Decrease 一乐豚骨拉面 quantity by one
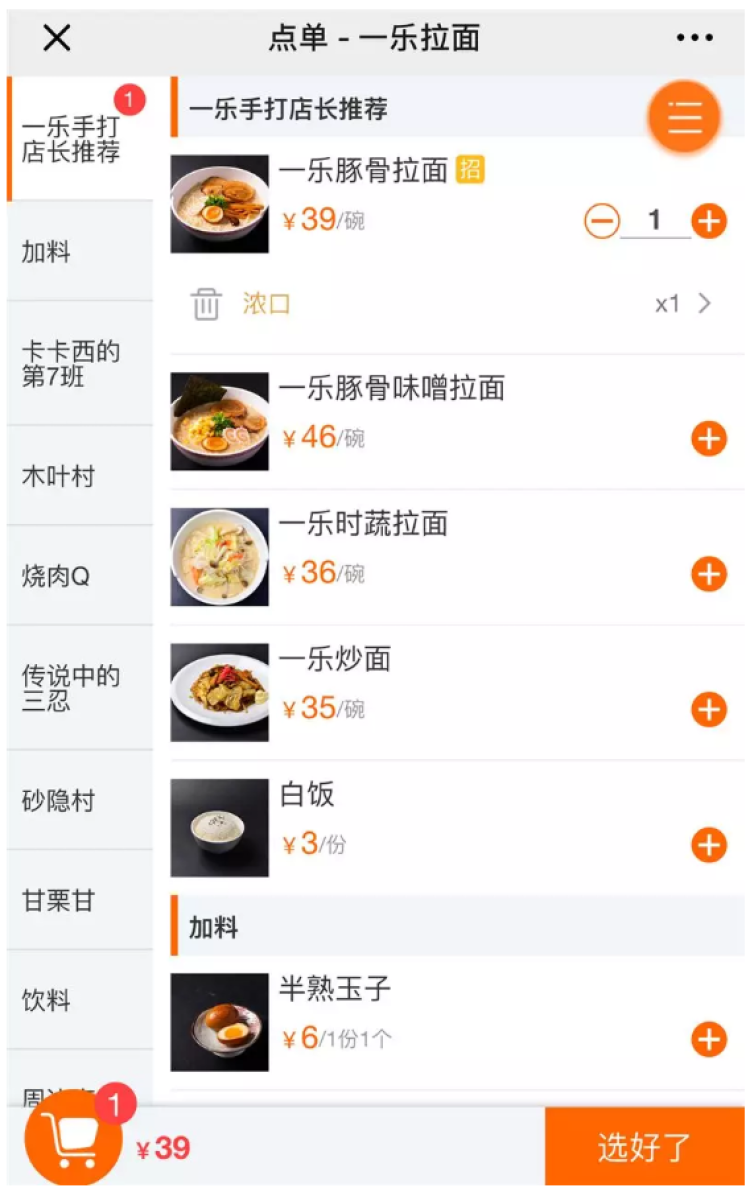 click(x=602, y=220)
